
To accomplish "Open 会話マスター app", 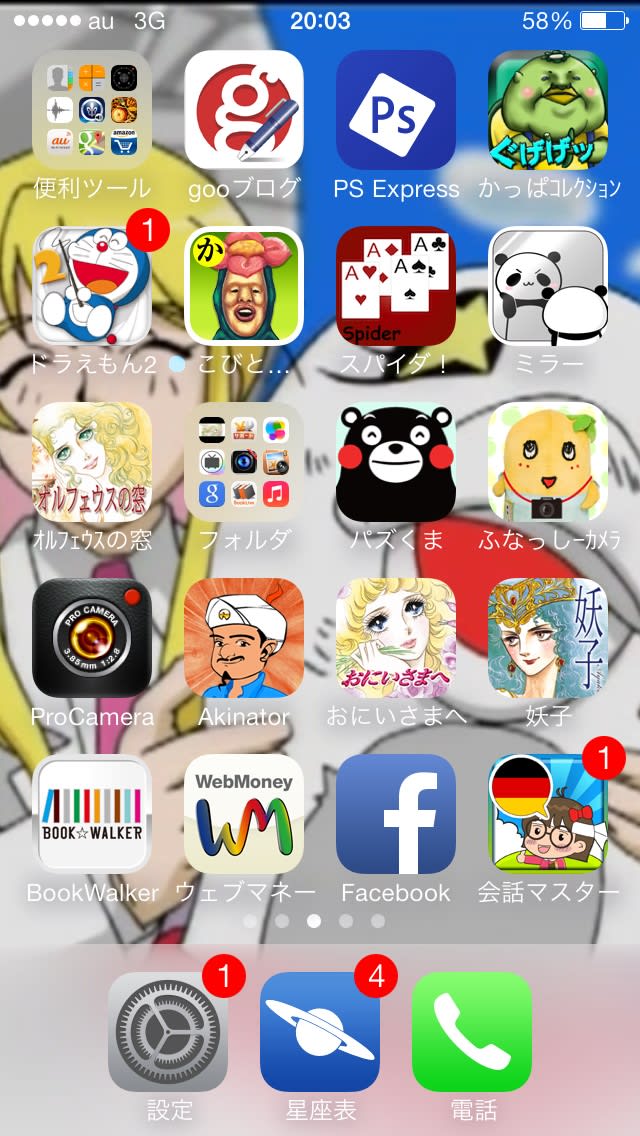I will (x=548, y=814).
